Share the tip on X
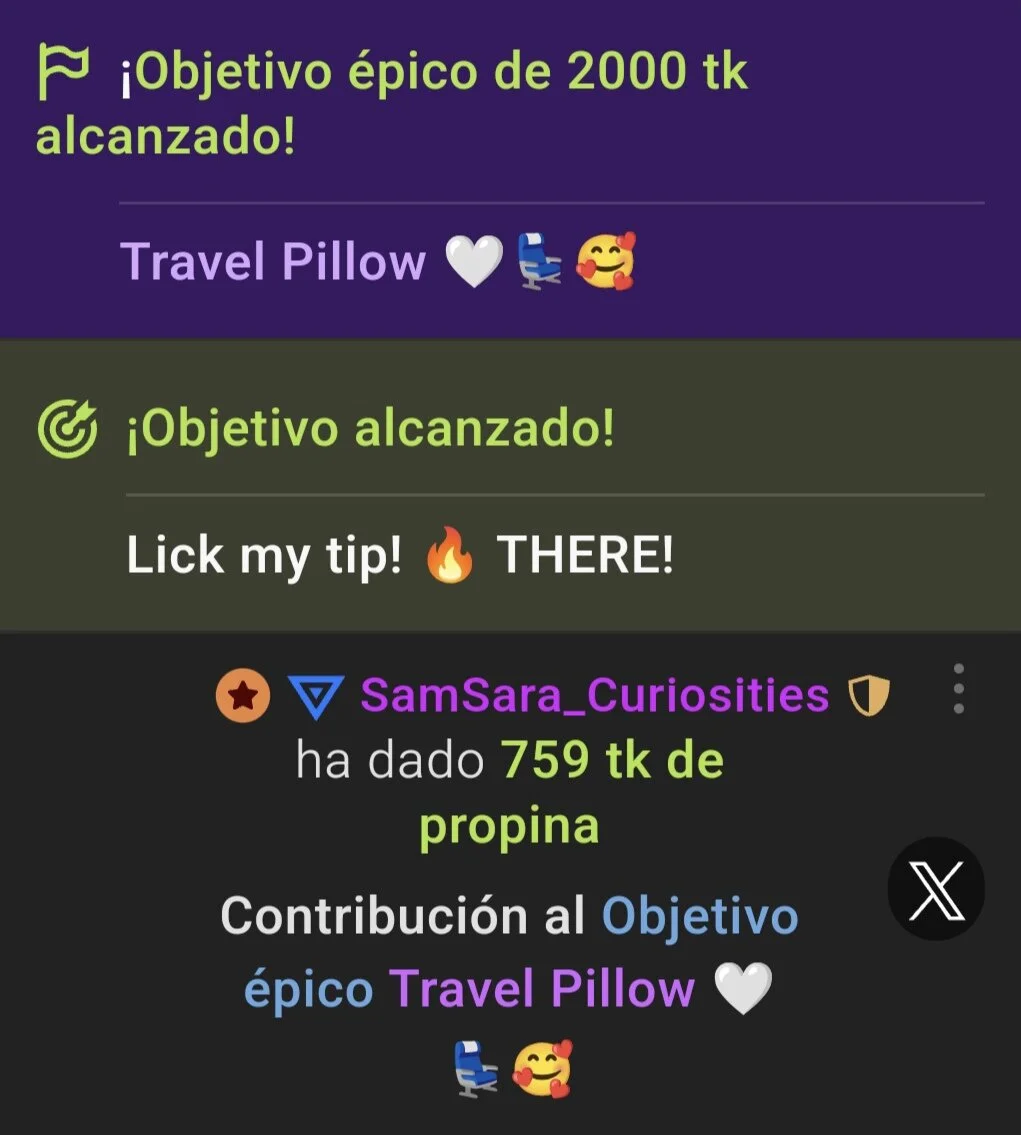The width and height of the screenshot is (1021, 1135). coord(936,889)
